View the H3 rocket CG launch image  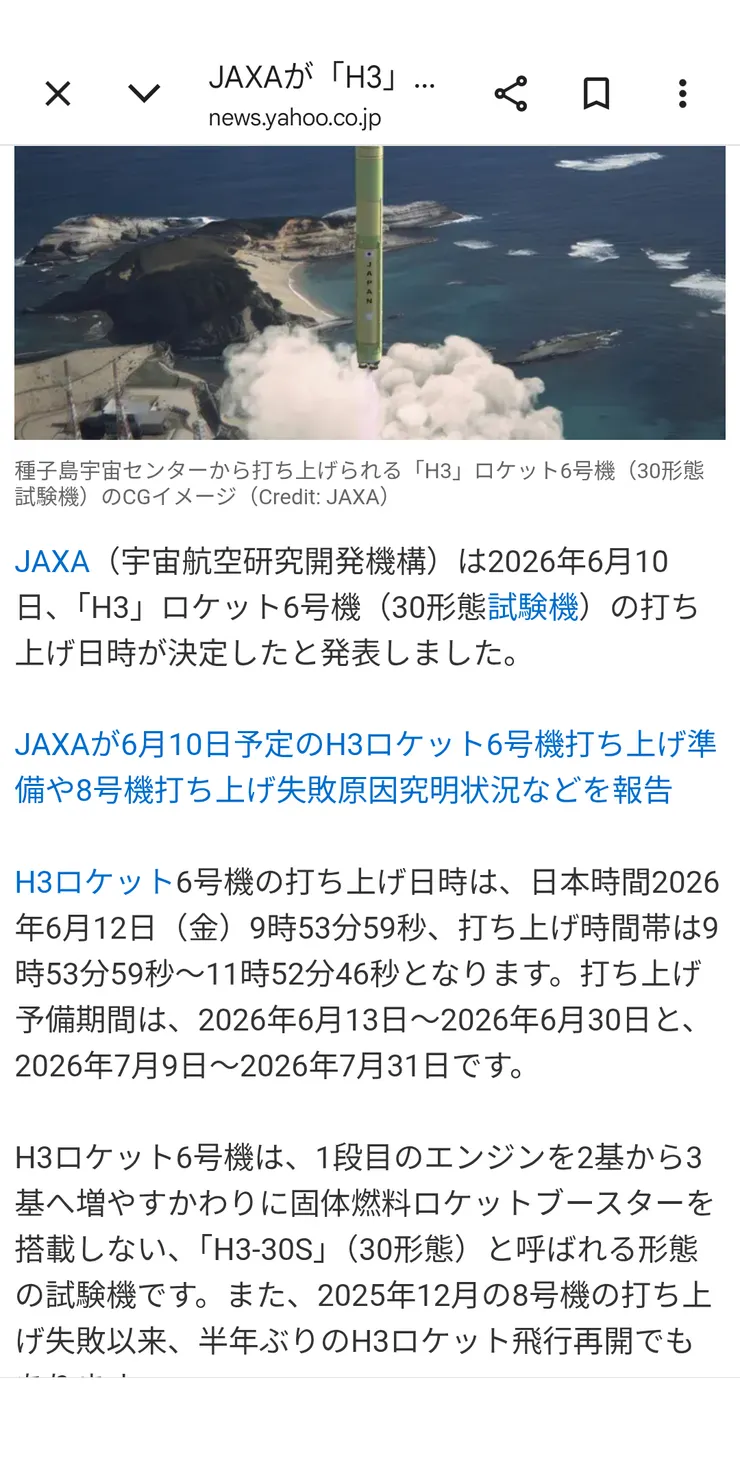click(370, 293)
